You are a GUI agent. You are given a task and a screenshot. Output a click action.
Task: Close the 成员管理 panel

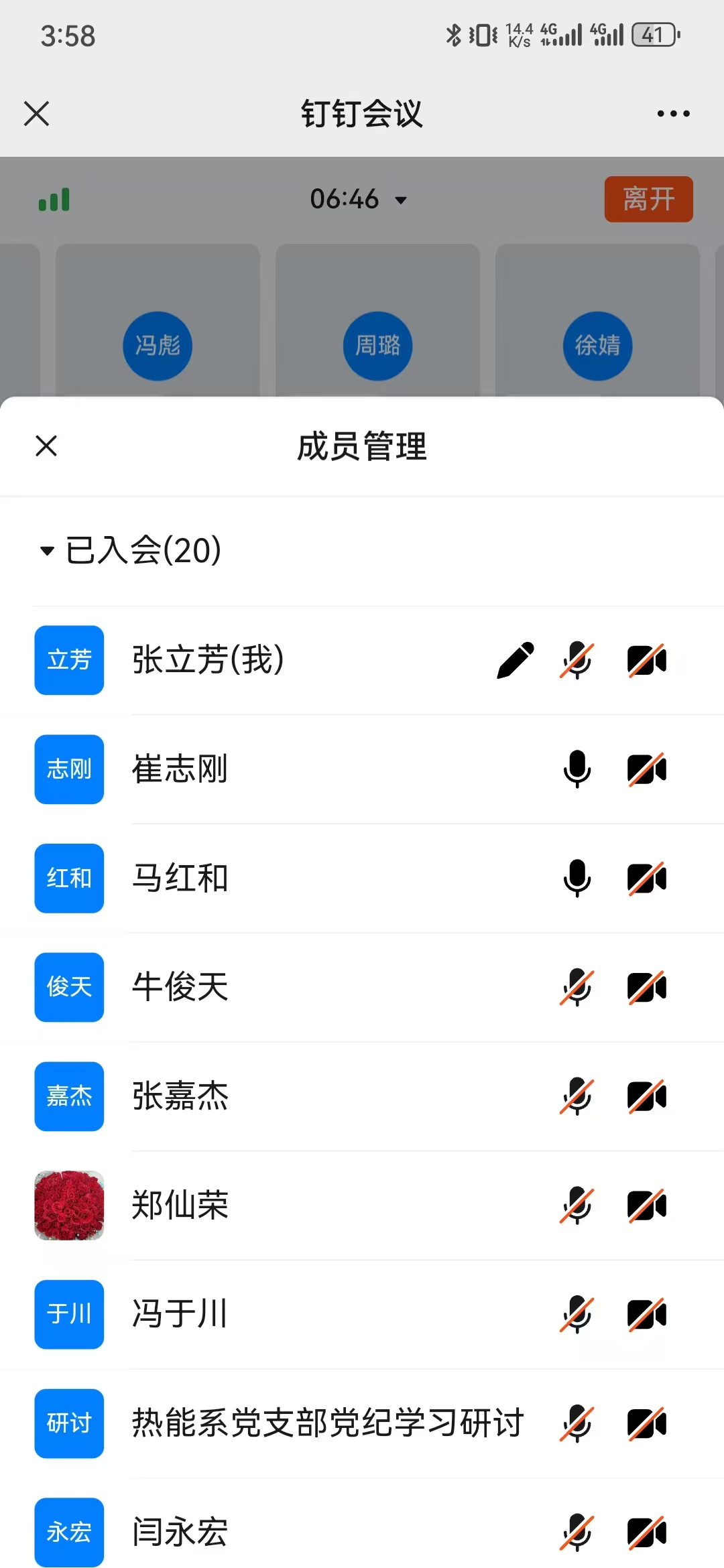(x=46, y=446)
